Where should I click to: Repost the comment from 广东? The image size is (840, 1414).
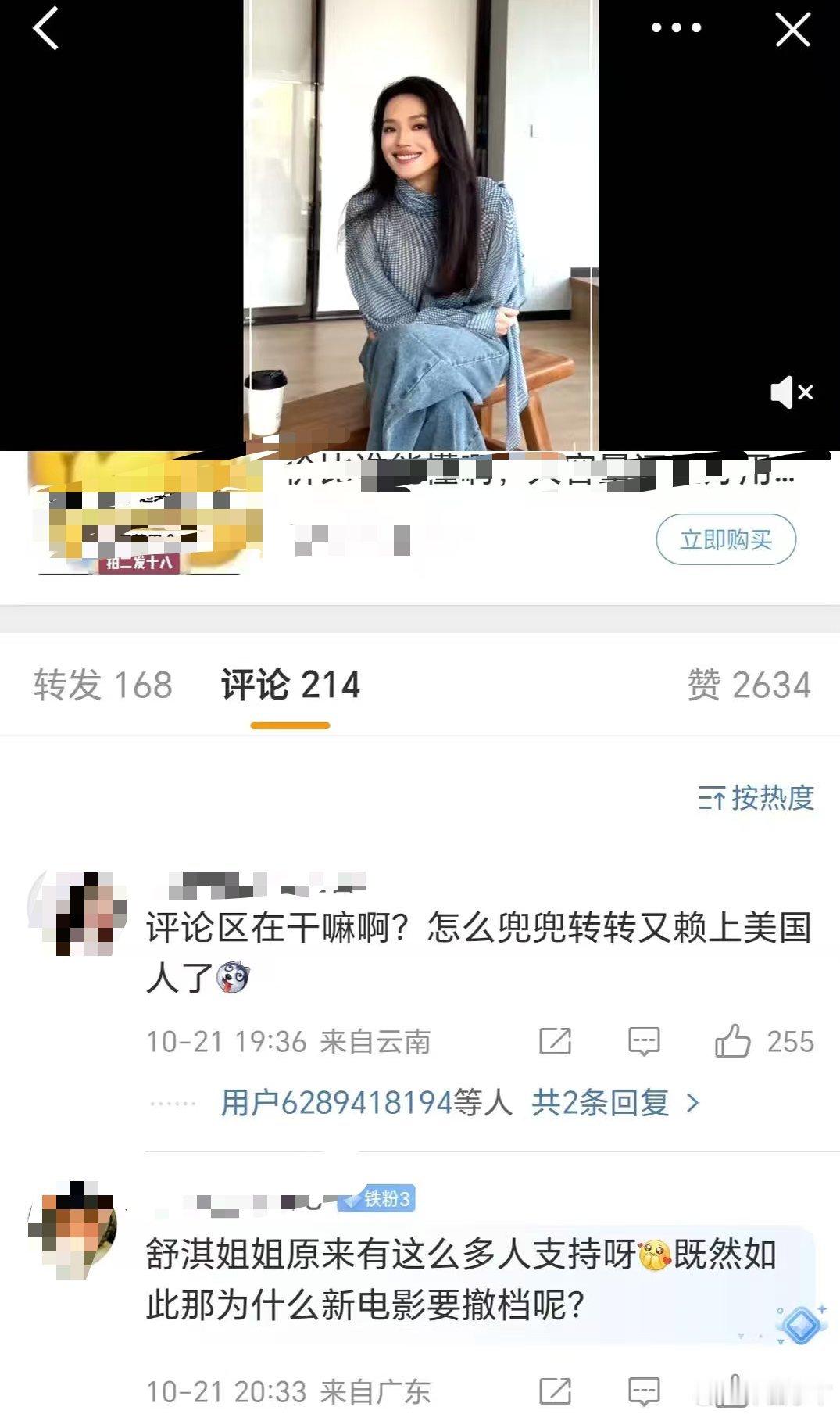(555, 1391)
